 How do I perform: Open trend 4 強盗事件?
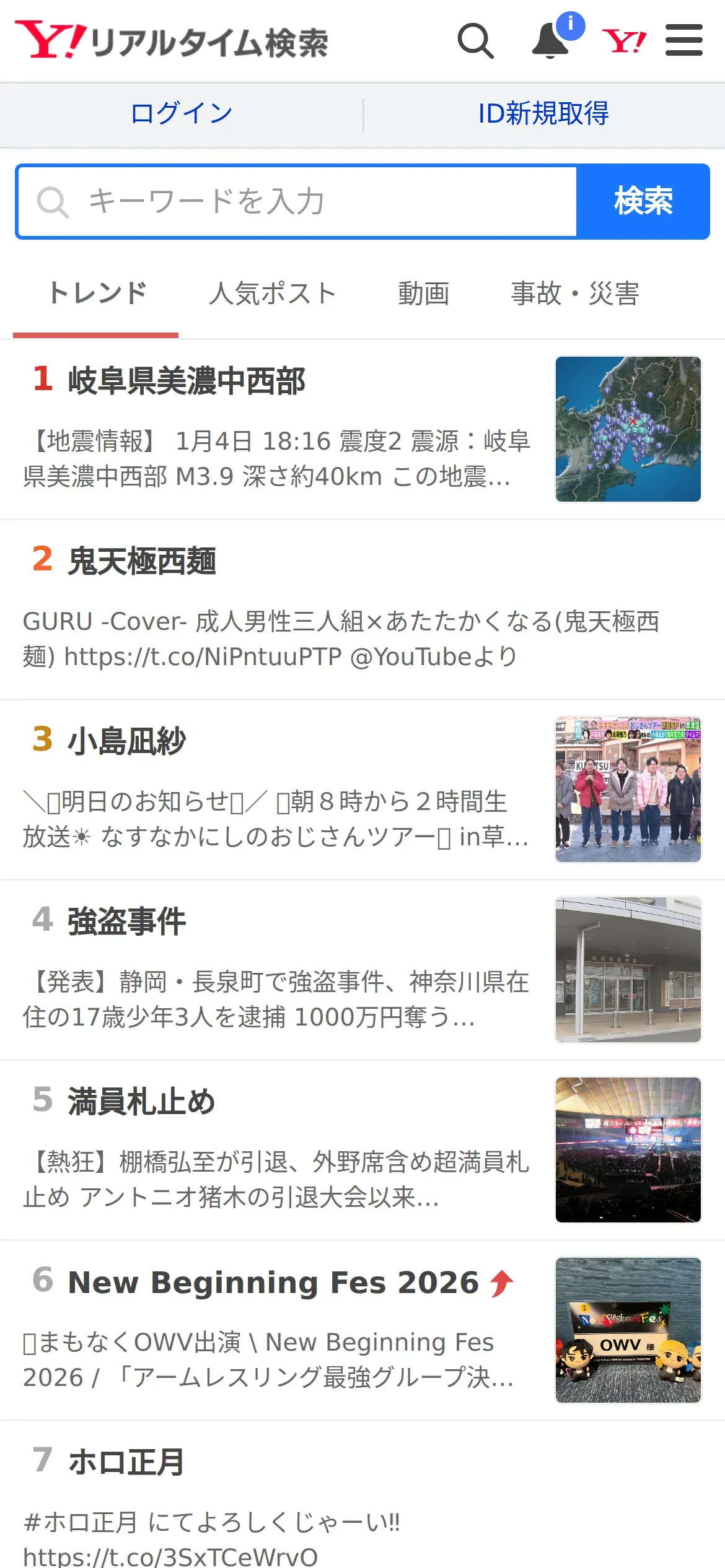(x=362, y=970)
